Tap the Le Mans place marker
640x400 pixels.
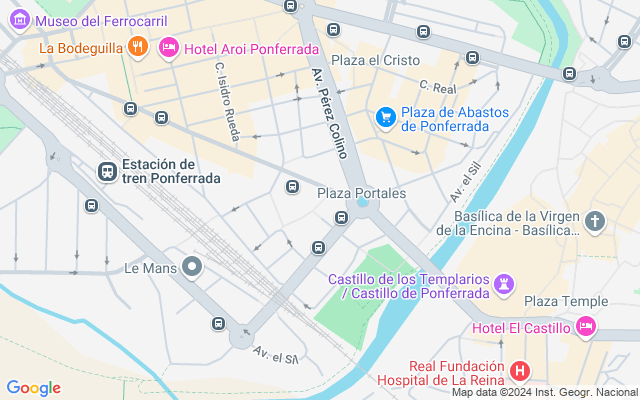click(193, 267)
